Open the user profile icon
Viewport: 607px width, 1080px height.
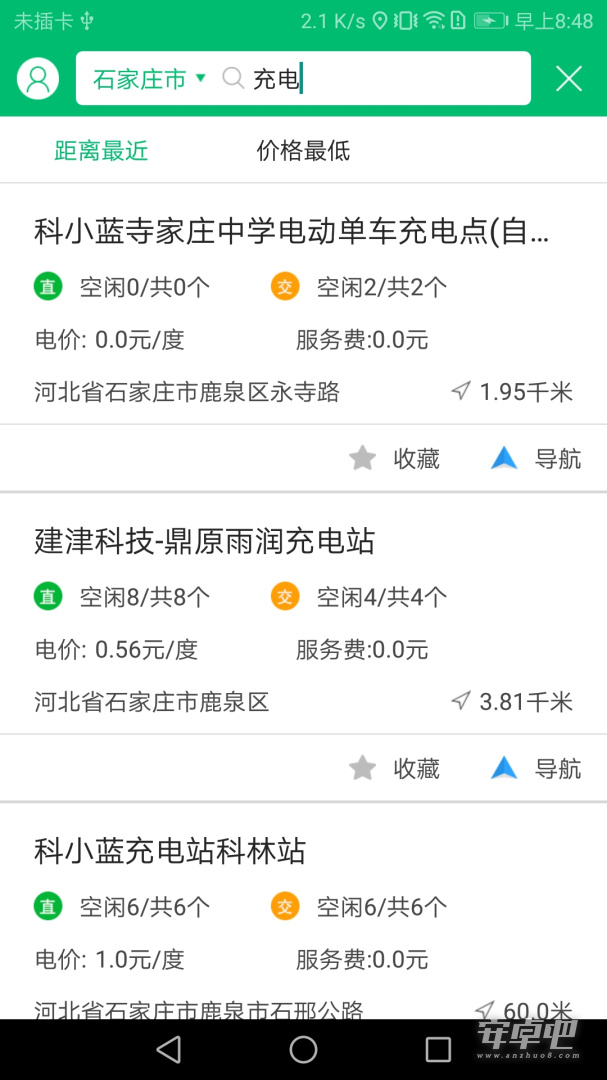[x=38, y=79]
